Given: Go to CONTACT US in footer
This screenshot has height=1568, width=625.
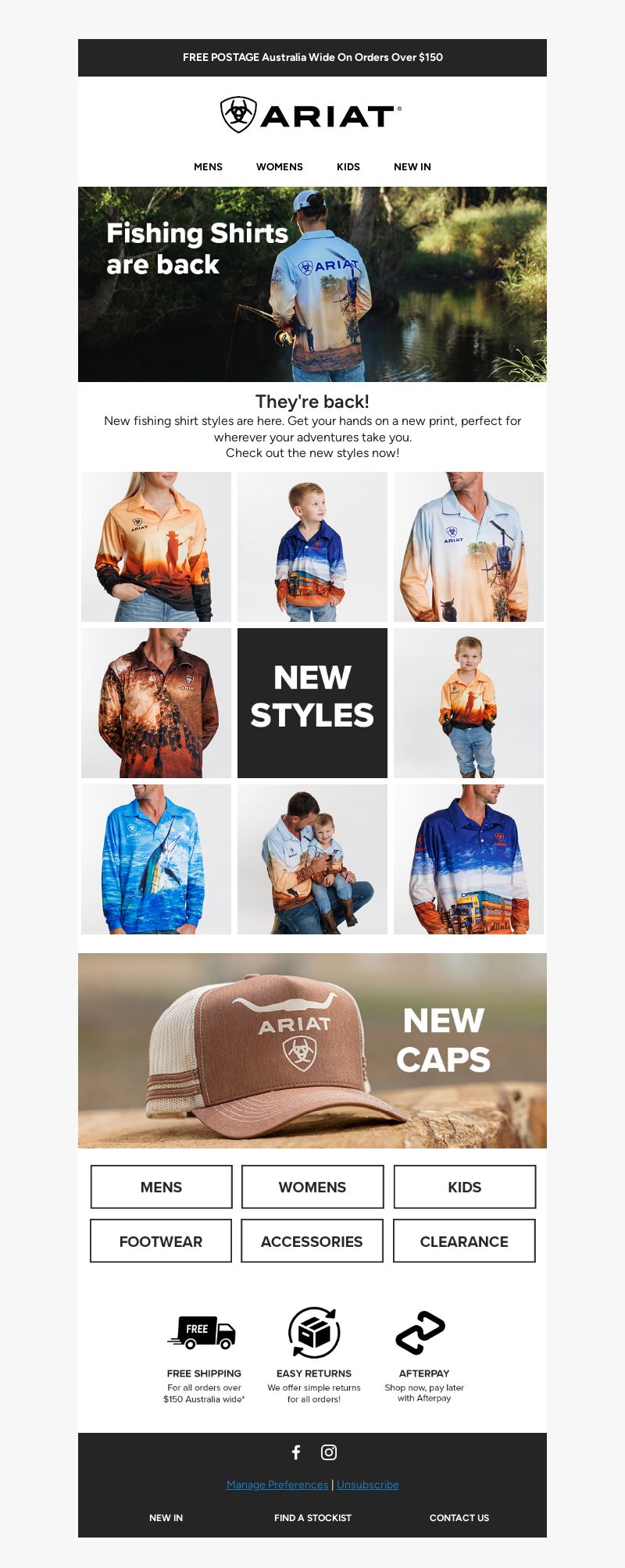Looking at the screenshot, I should tap(459, 1517).
